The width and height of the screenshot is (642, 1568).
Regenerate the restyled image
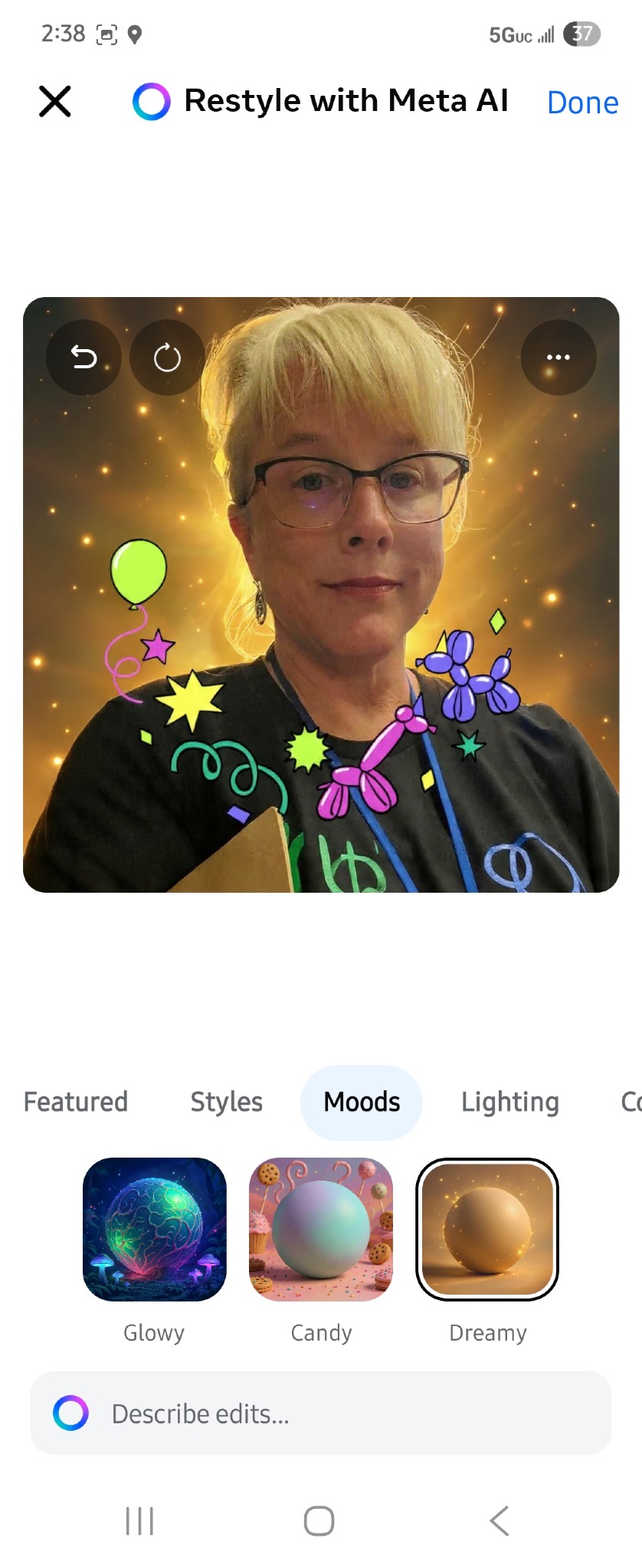tap(167, 357)
